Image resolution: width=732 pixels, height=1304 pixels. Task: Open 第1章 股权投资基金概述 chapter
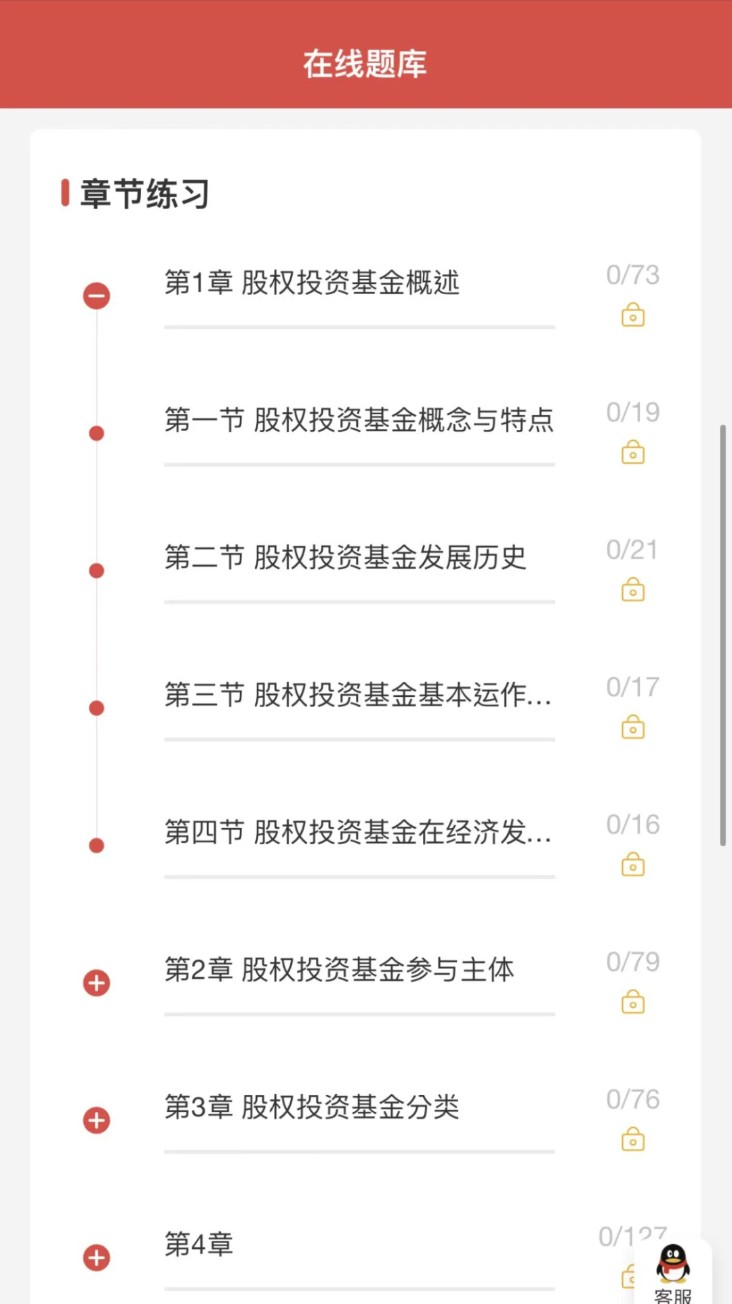(313, 284)
